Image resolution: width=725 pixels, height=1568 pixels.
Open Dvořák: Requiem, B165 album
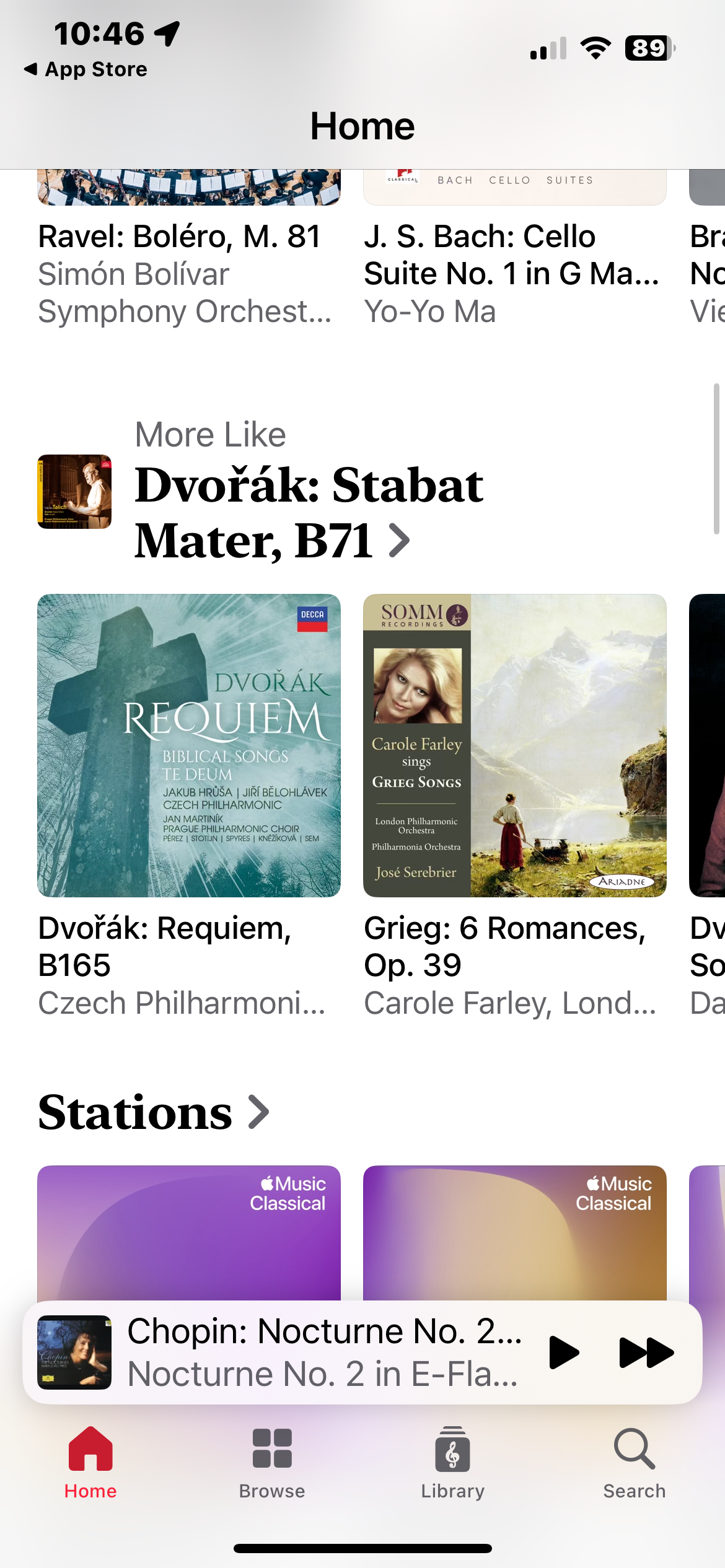pyautogui.click(x=189, y=746)
